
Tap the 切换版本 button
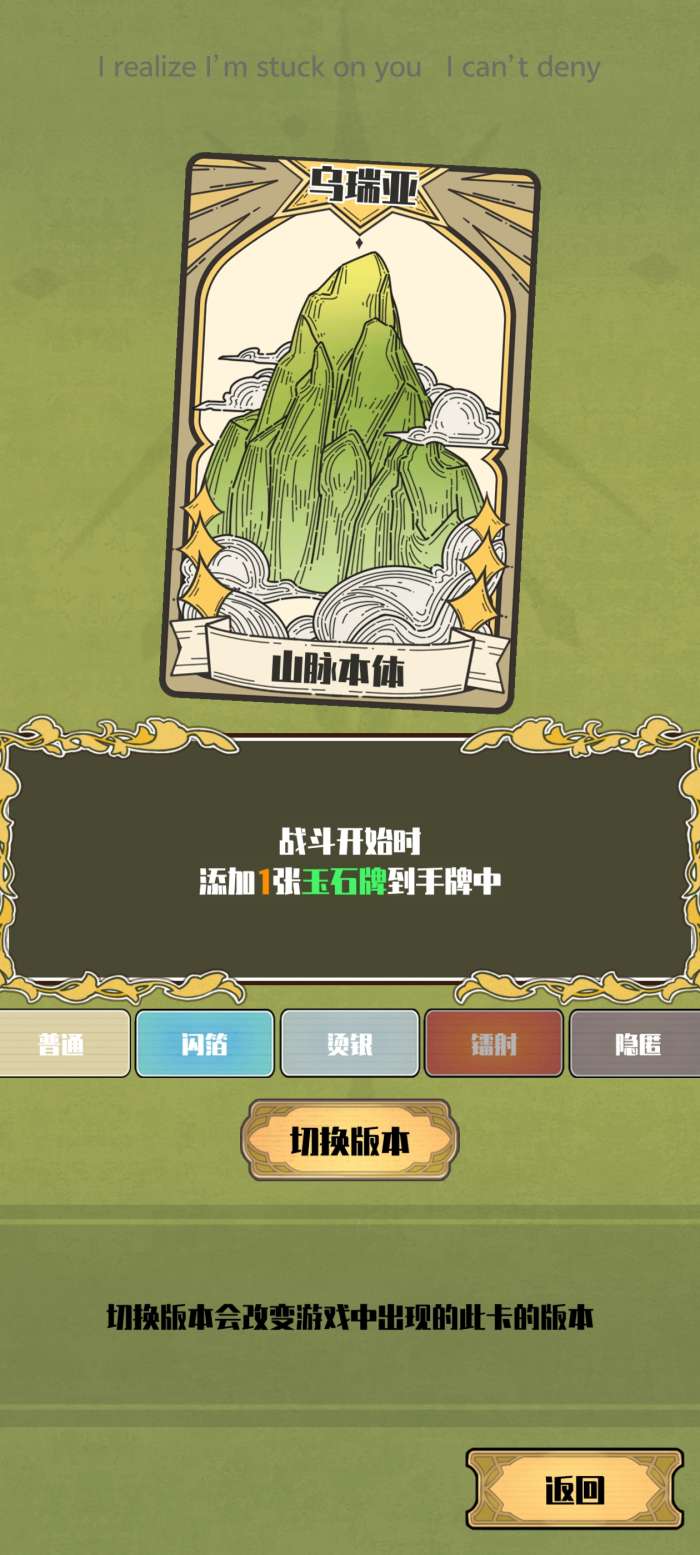(349, 1140)
